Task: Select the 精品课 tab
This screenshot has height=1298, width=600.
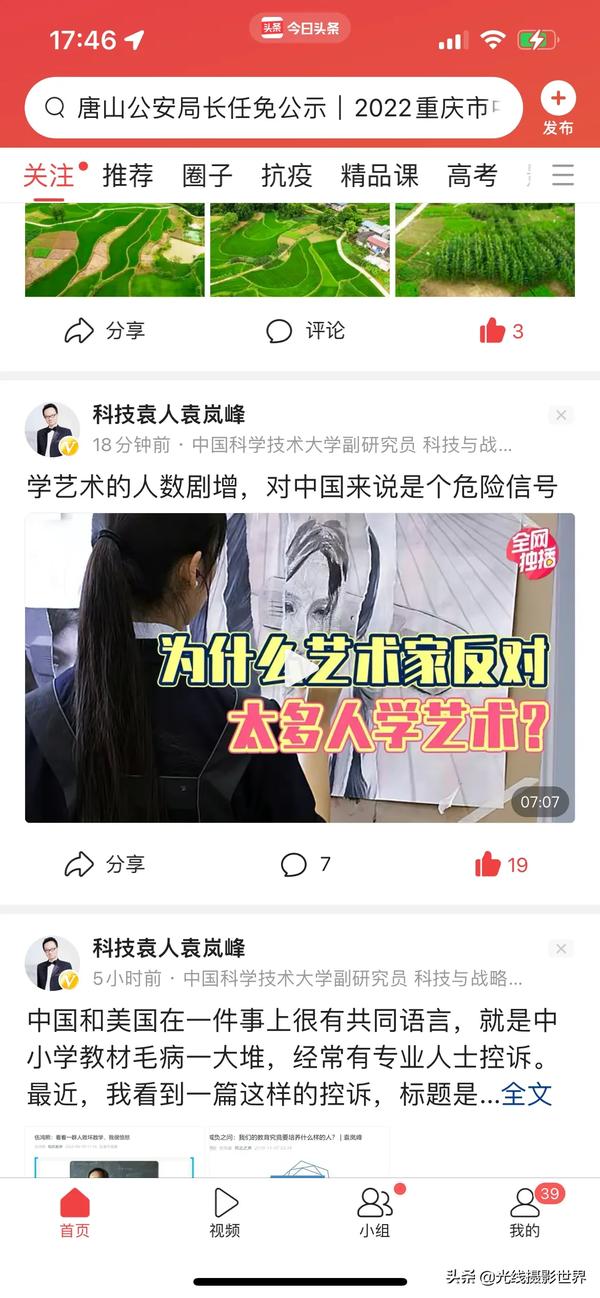Action: pos(379,176)
